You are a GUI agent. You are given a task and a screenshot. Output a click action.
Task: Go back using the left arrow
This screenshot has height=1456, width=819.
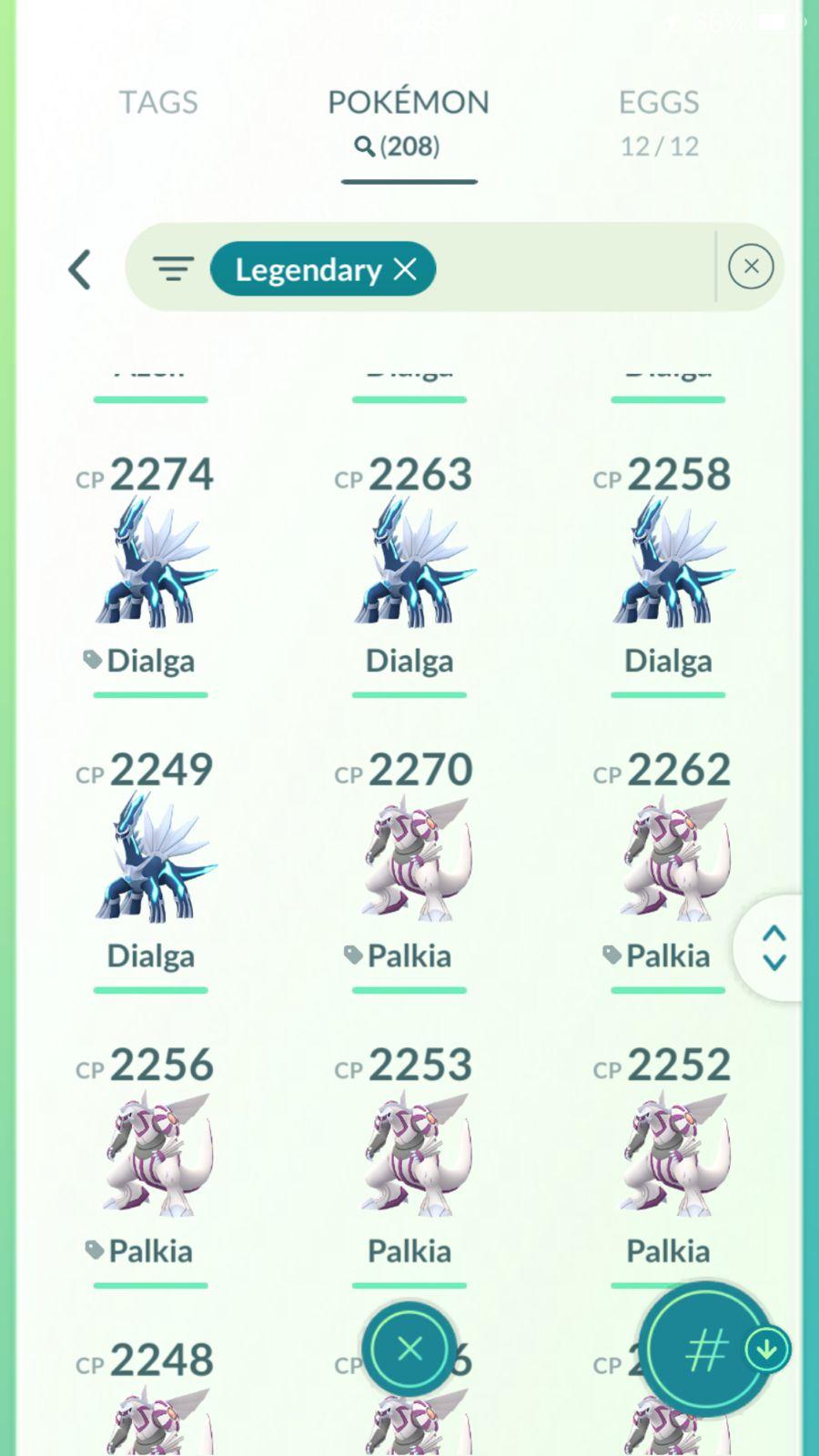tap(80, 269)
